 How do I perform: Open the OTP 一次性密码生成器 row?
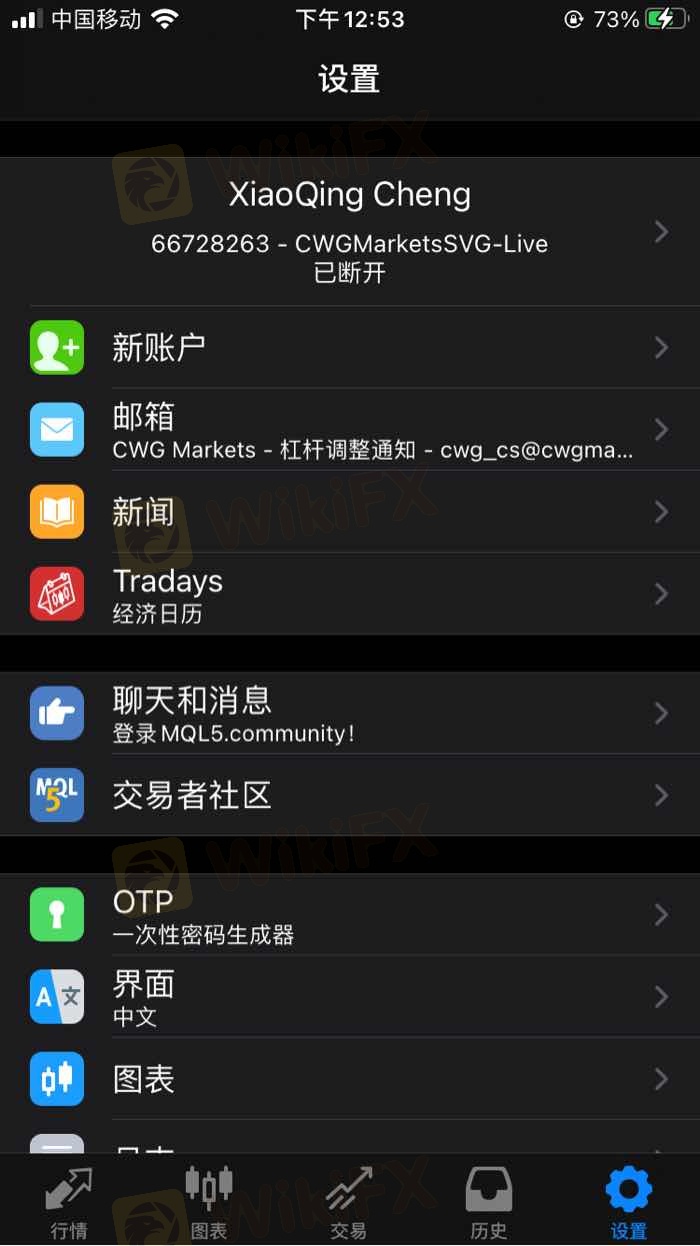pos(349,915)
